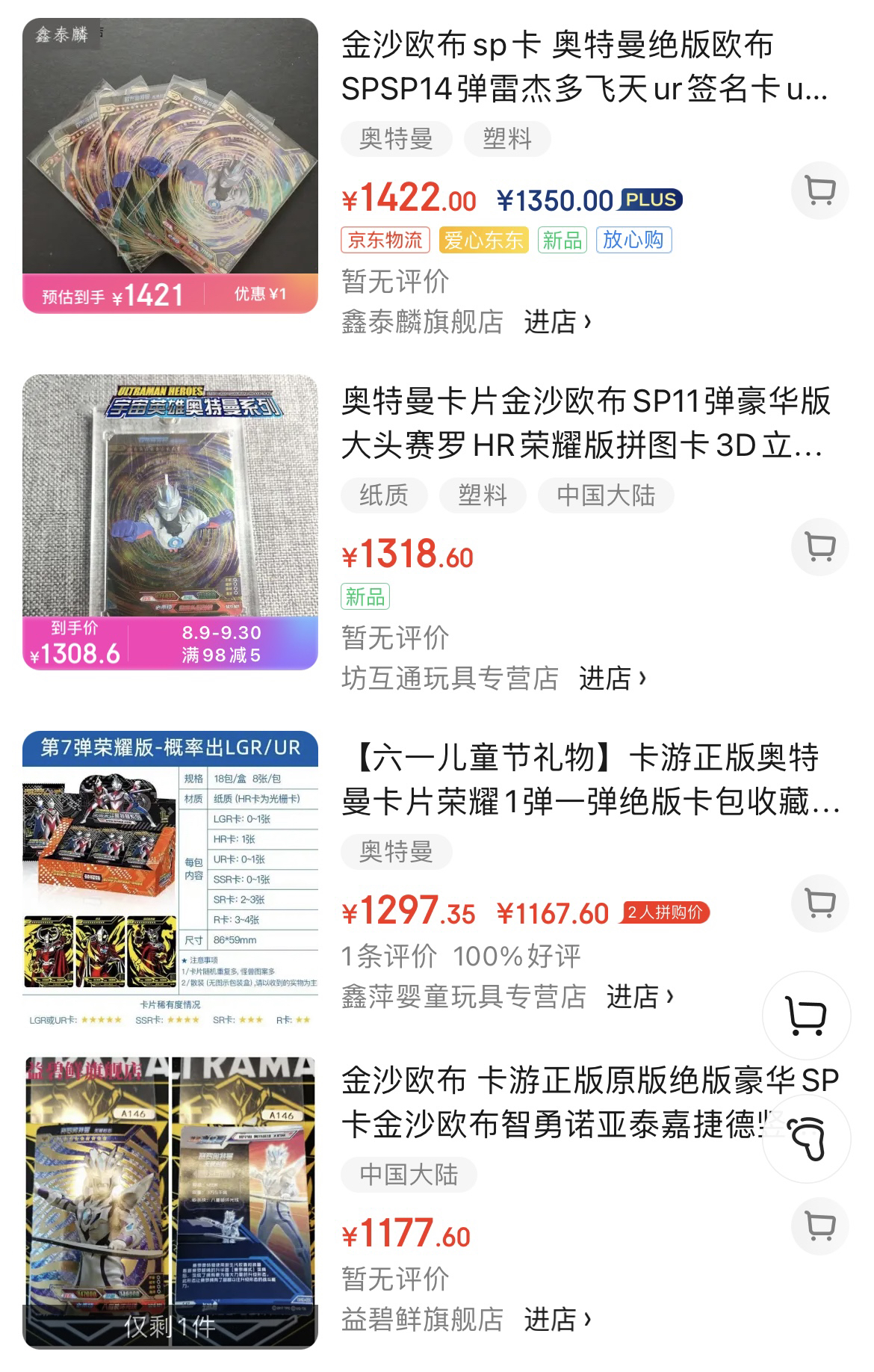Open the 六一儿童节礼物 card pack listing
This screenshot has height=1372, width=874.
[590, 779]
